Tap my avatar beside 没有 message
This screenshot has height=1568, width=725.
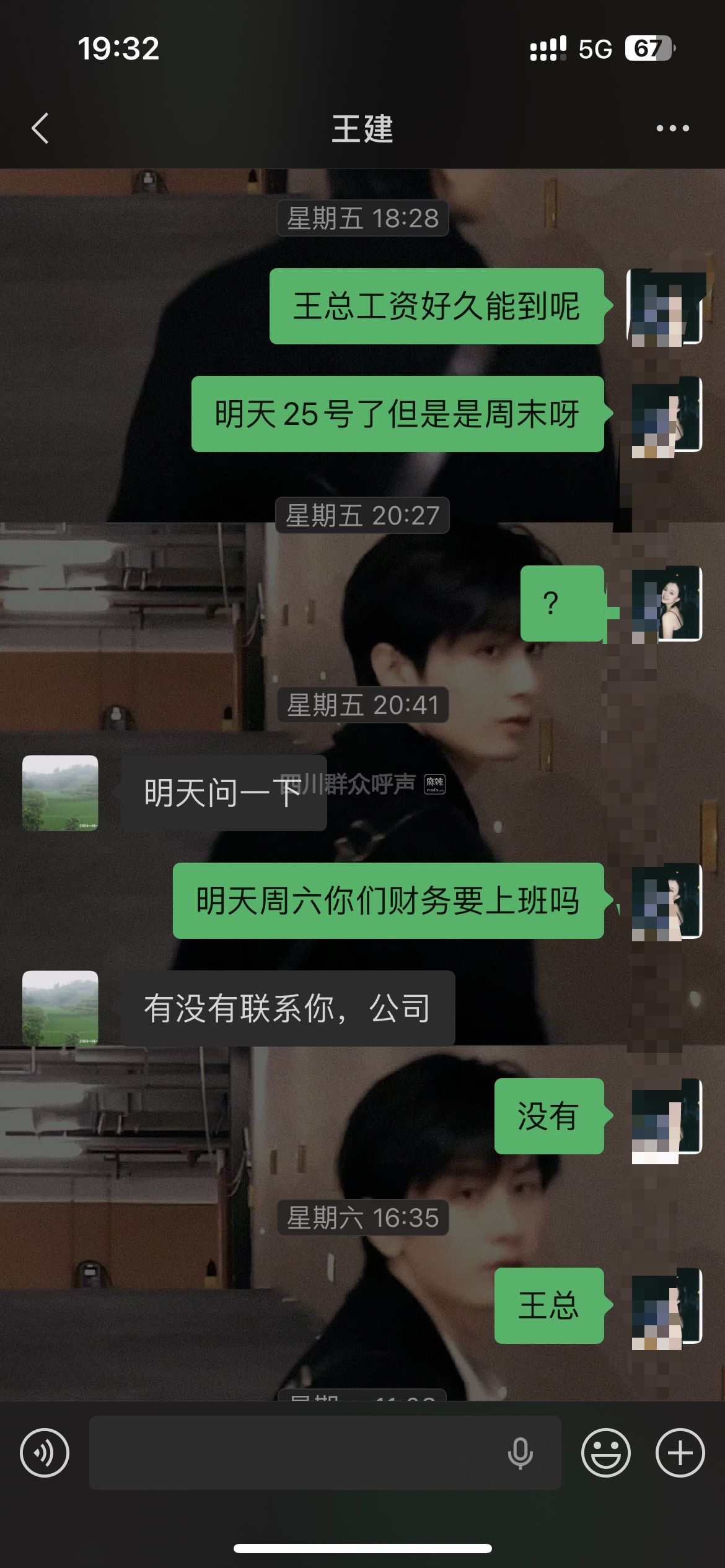click(x=666, y=1116)
